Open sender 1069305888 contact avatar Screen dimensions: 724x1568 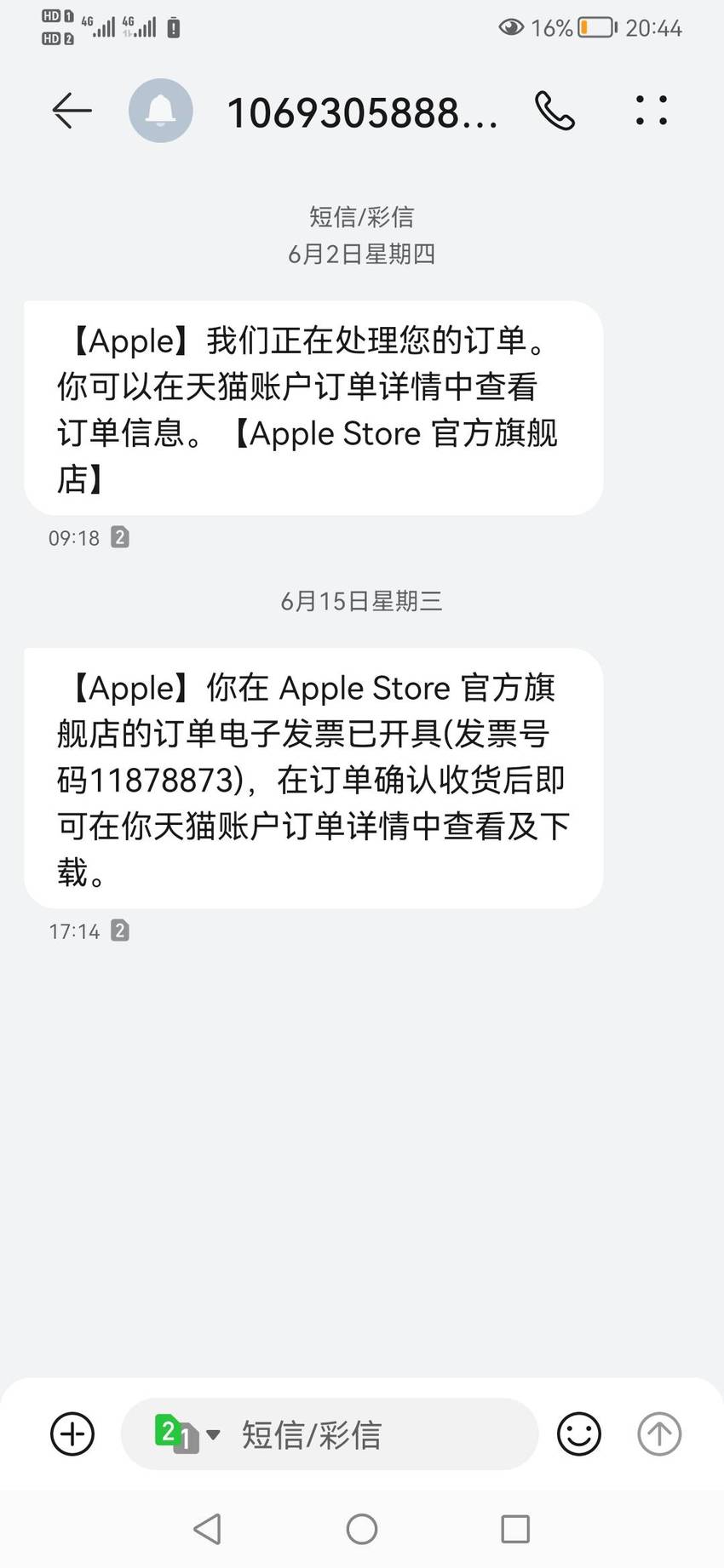[160, 111]
